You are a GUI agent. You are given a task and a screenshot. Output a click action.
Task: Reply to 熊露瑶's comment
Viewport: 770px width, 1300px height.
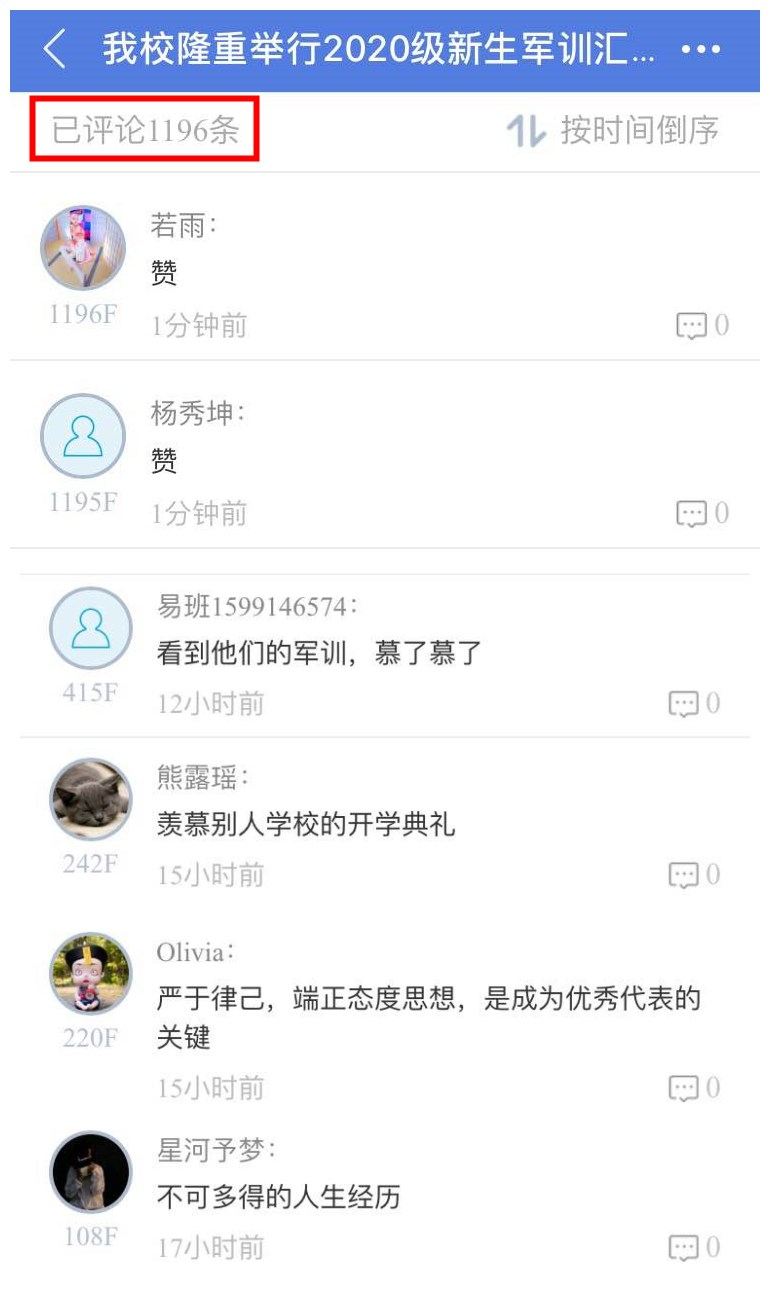point(684,875)
